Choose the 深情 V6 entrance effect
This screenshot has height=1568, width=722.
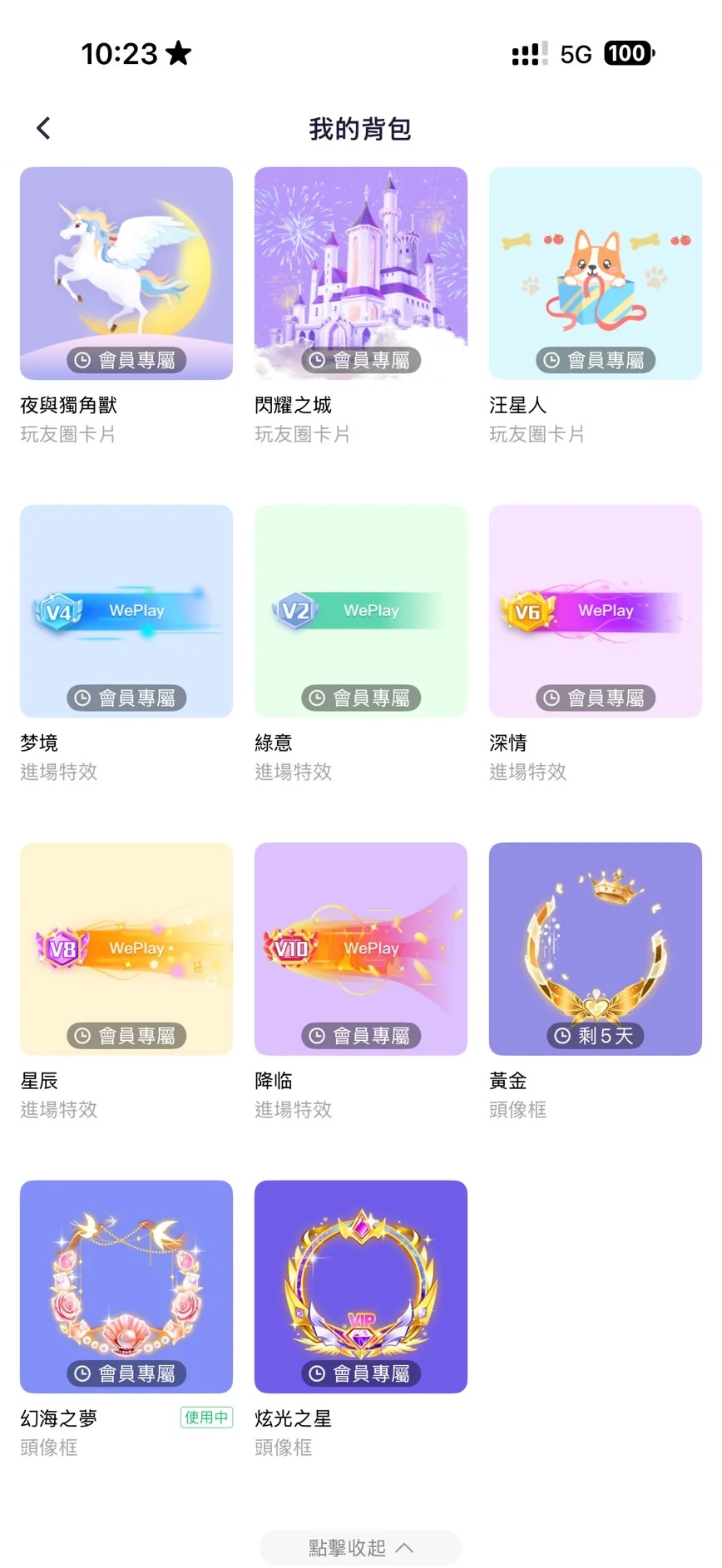(595, 611)
